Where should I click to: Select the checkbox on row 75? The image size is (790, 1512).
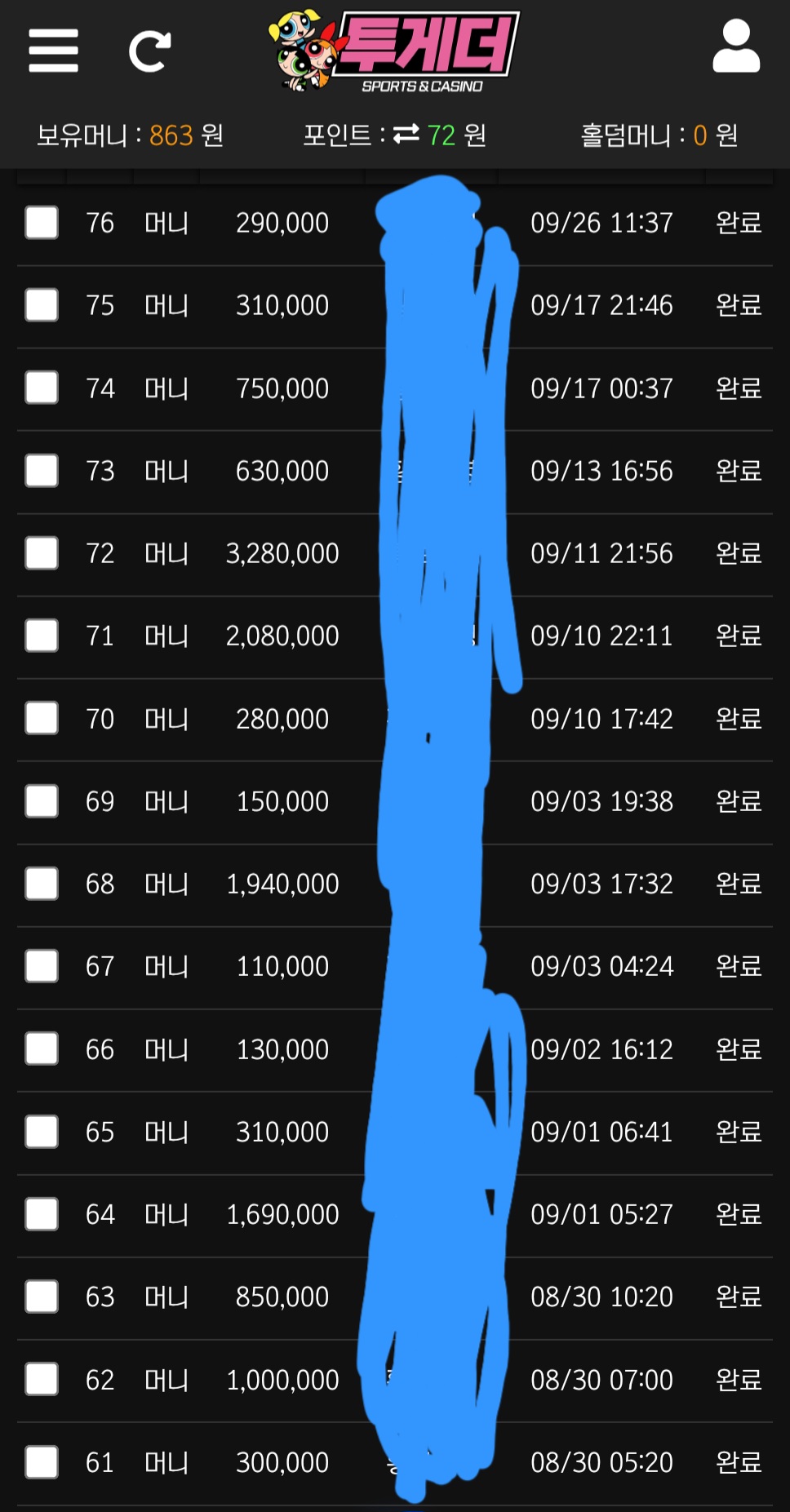coord(42,305)
